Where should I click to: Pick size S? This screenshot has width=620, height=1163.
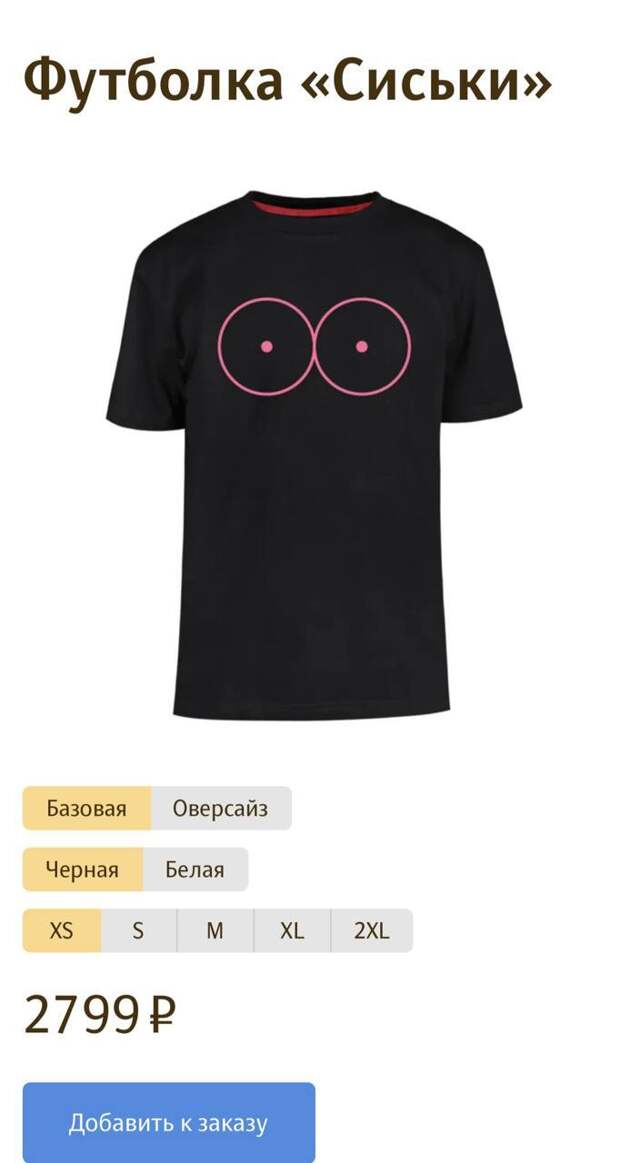point(138,930)
